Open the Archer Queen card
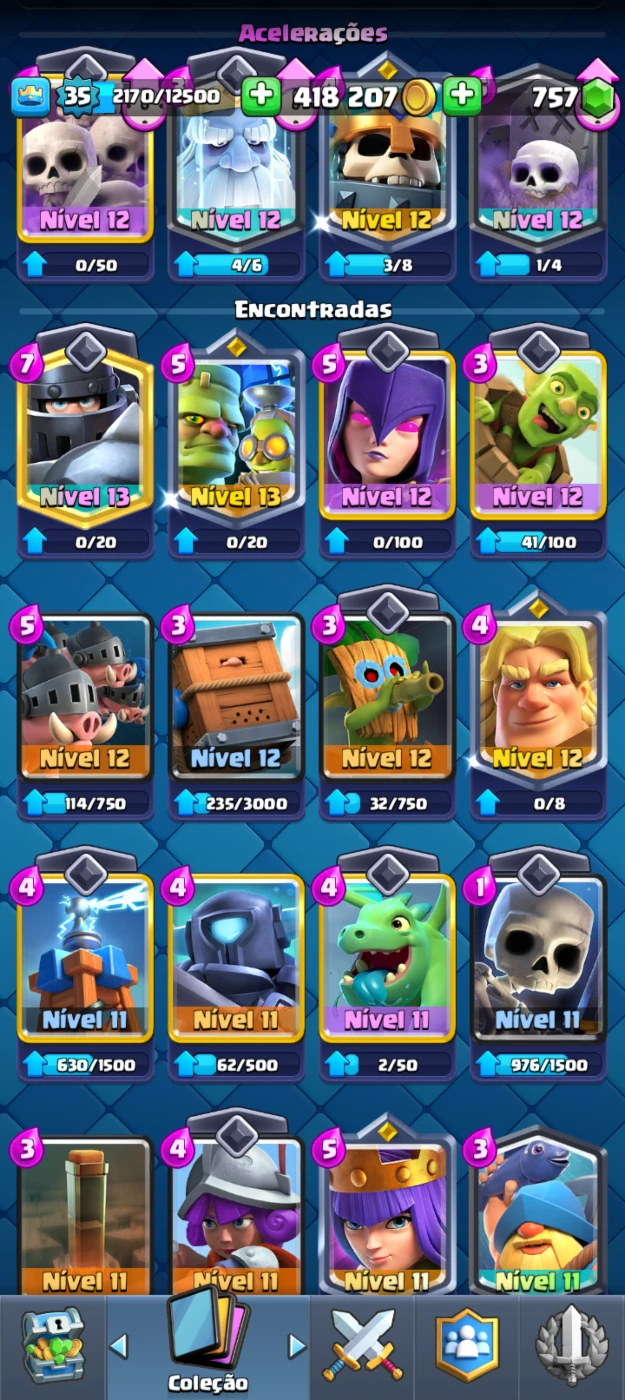The height and width of the screenshot is (1400, 625). 387,1215
